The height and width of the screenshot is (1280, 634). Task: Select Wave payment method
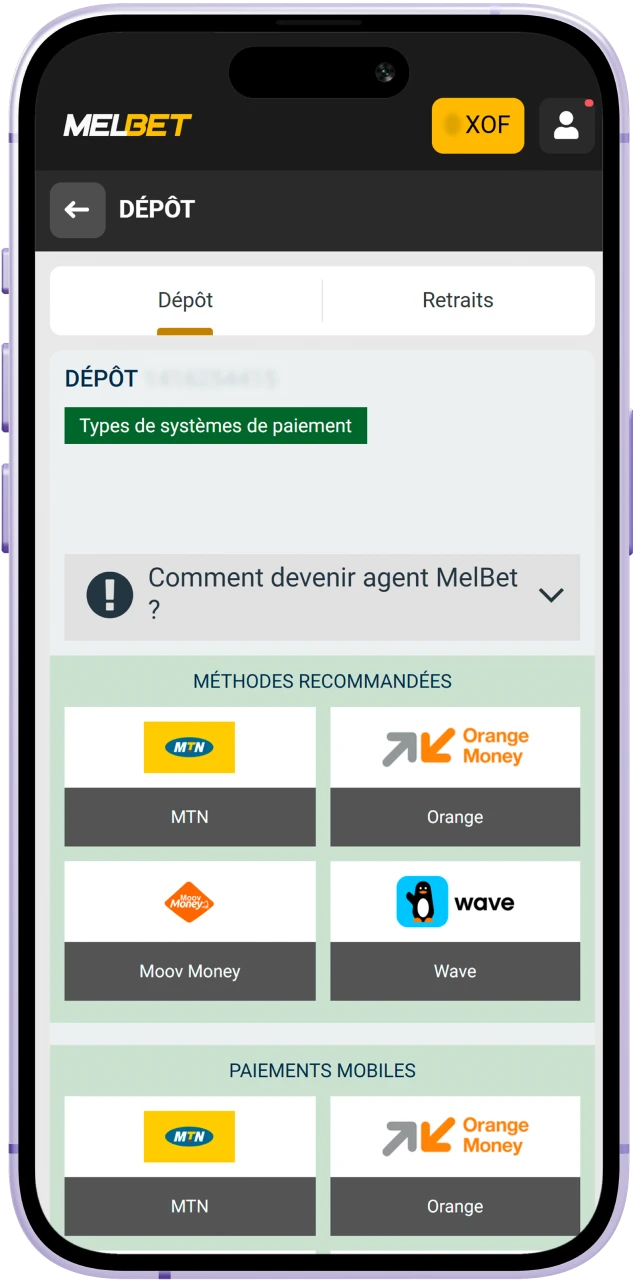[x=455, y=930]
